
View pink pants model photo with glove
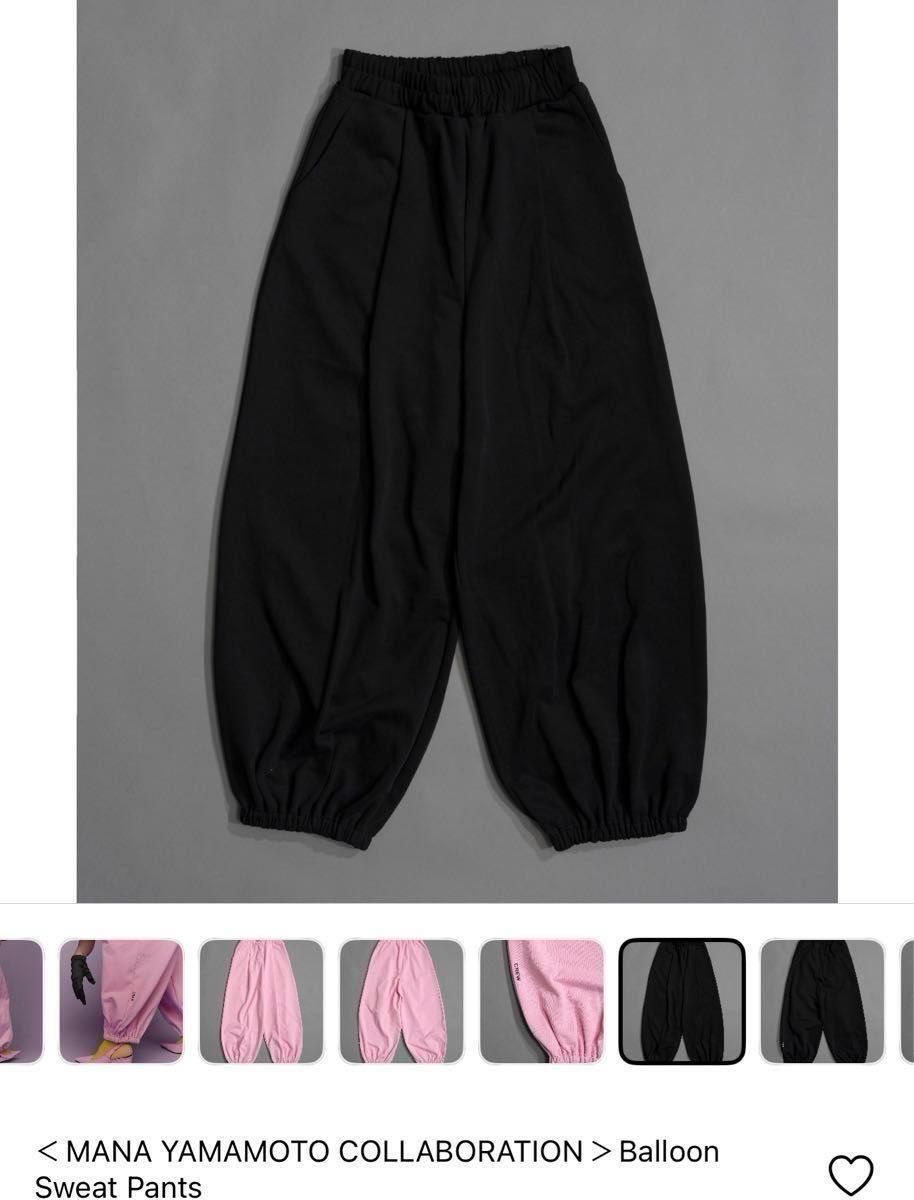[121, 1001]
